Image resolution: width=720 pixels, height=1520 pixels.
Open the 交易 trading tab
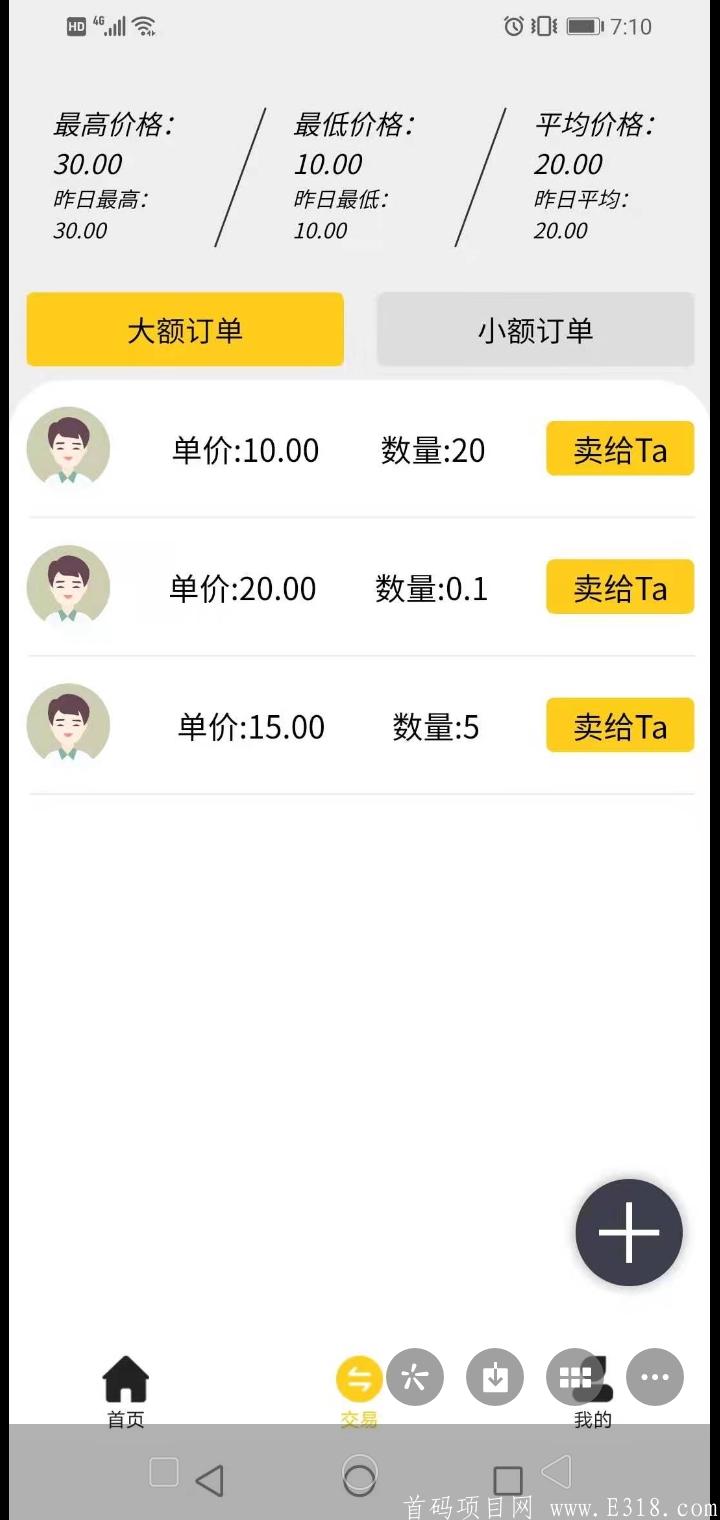coord(358,1390)
